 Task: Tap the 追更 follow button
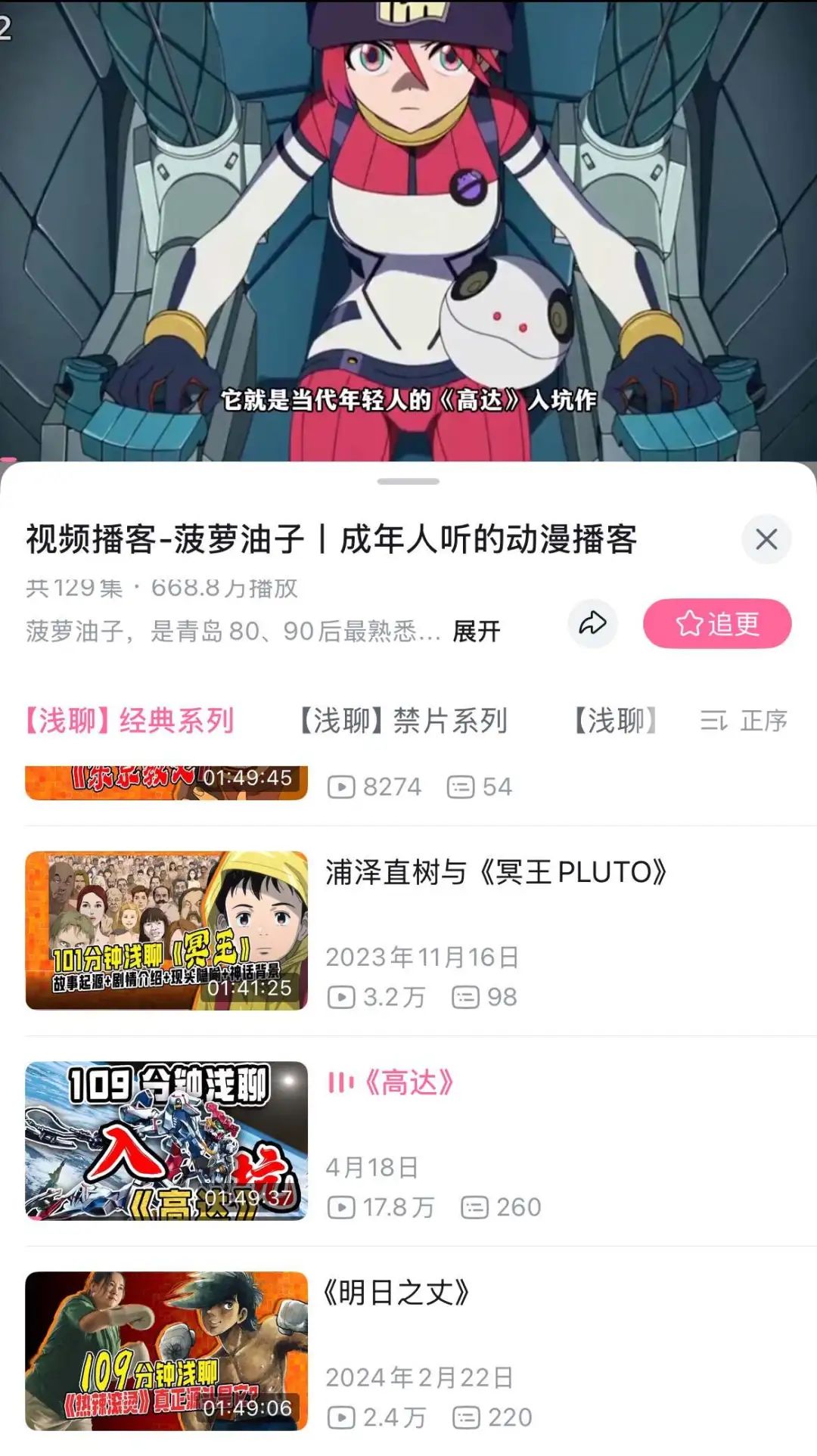(x=716, y=624)
